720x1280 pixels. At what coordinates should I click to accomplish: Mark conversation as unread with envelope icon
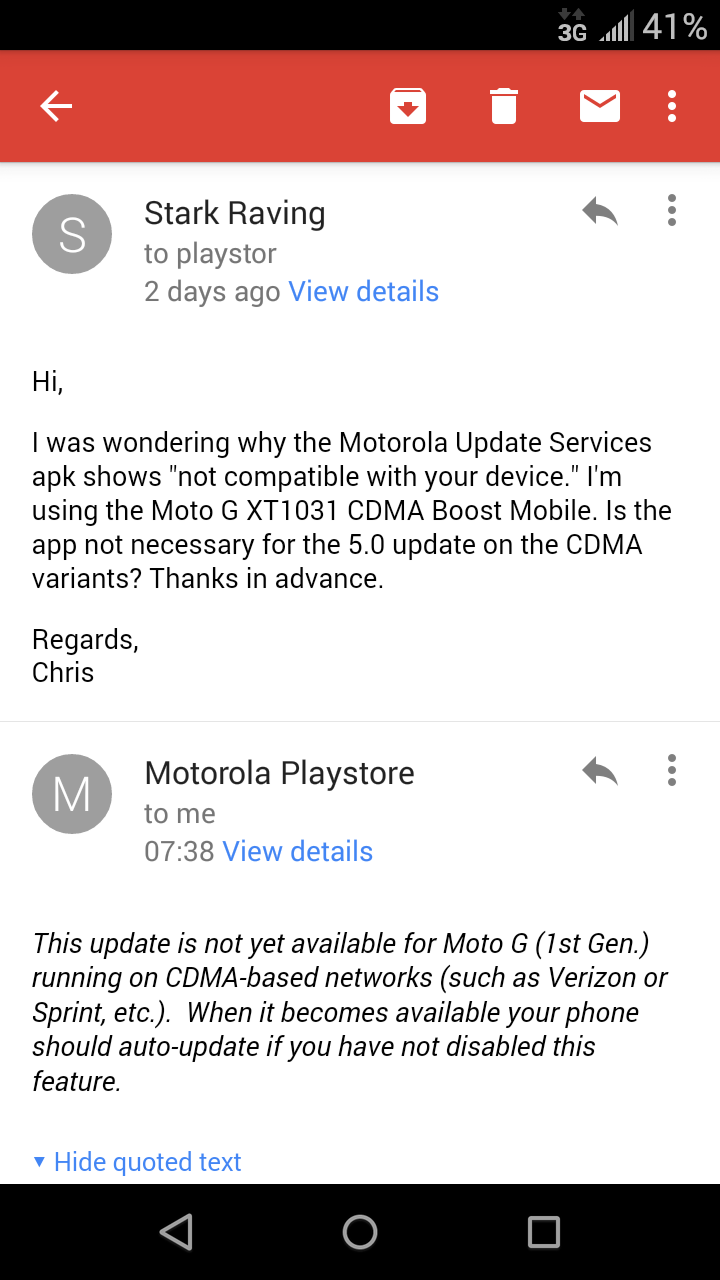(x=600, y=106)
